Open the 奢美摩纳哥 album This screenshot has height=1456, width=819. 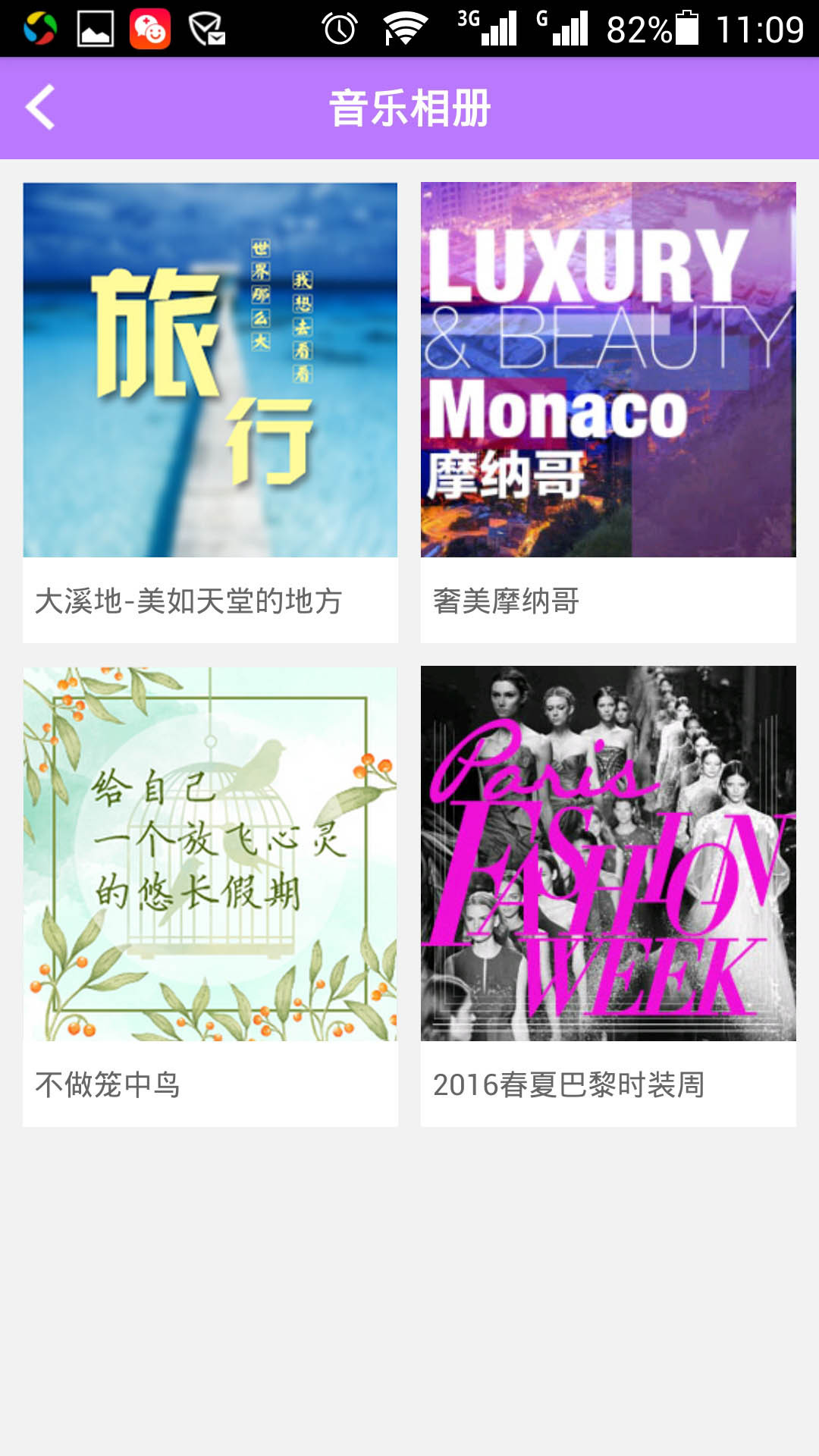pyautogui.click(x=608, y=370)
